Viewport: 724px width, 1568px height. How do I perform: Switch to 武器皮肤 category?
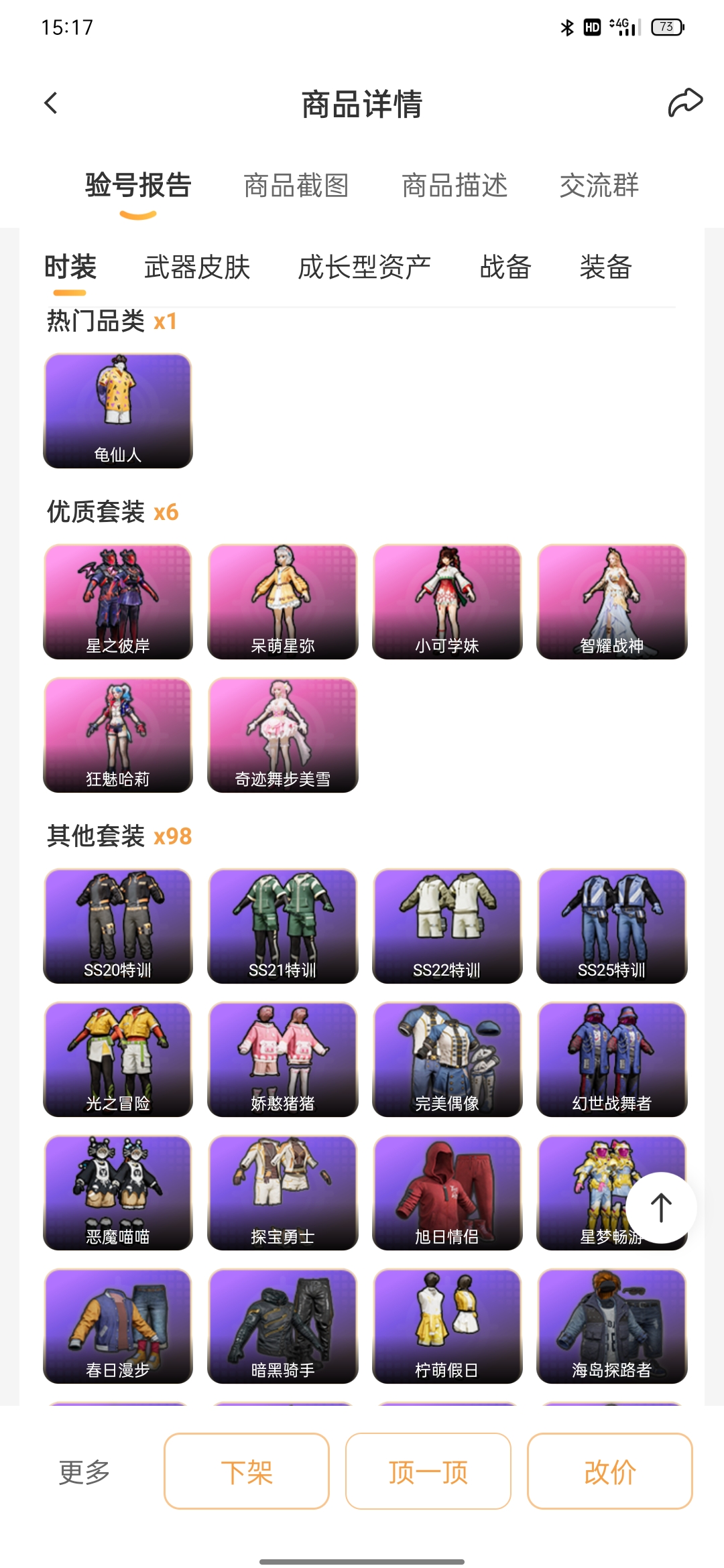(197, 267)
